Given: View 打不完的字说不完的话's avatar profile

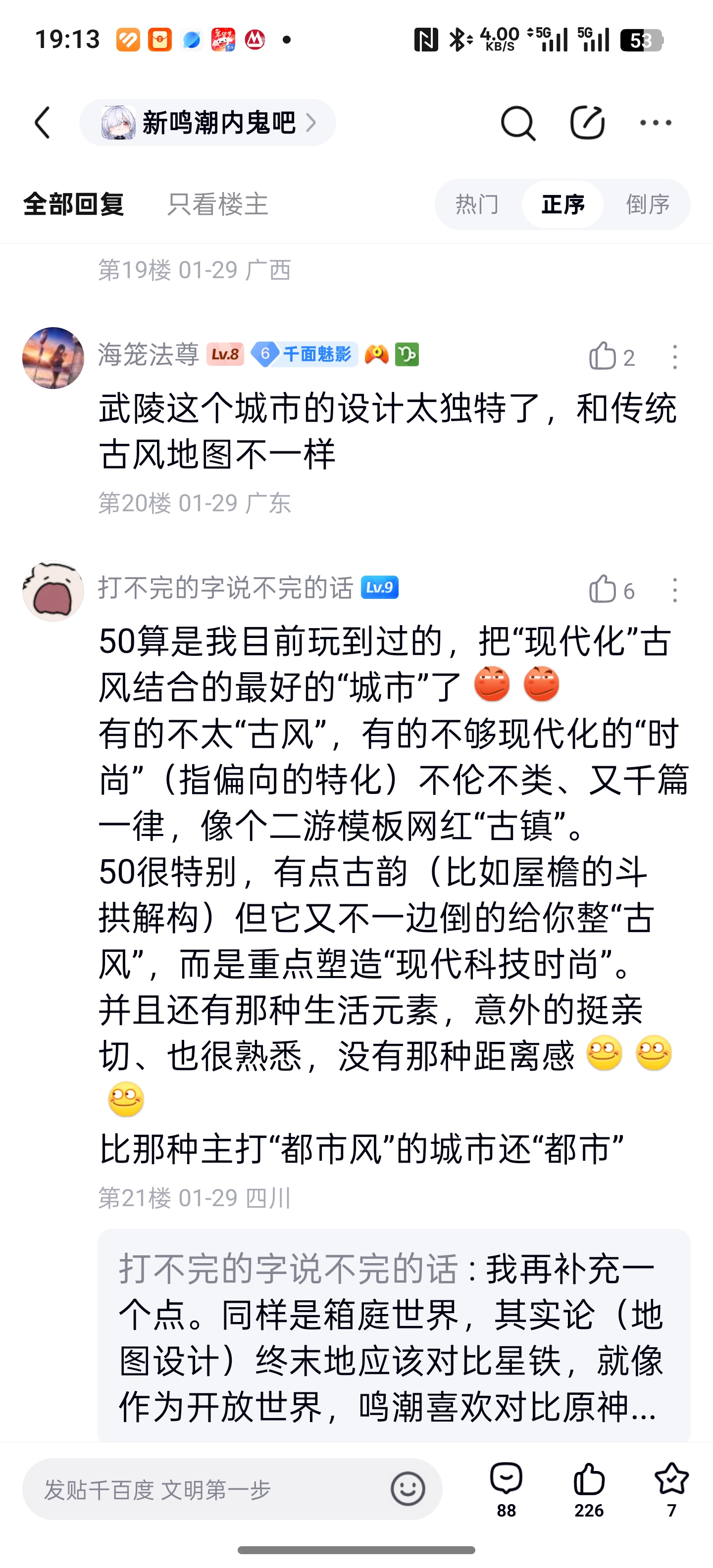Looking at the screenshot, I should coord(53,591).
